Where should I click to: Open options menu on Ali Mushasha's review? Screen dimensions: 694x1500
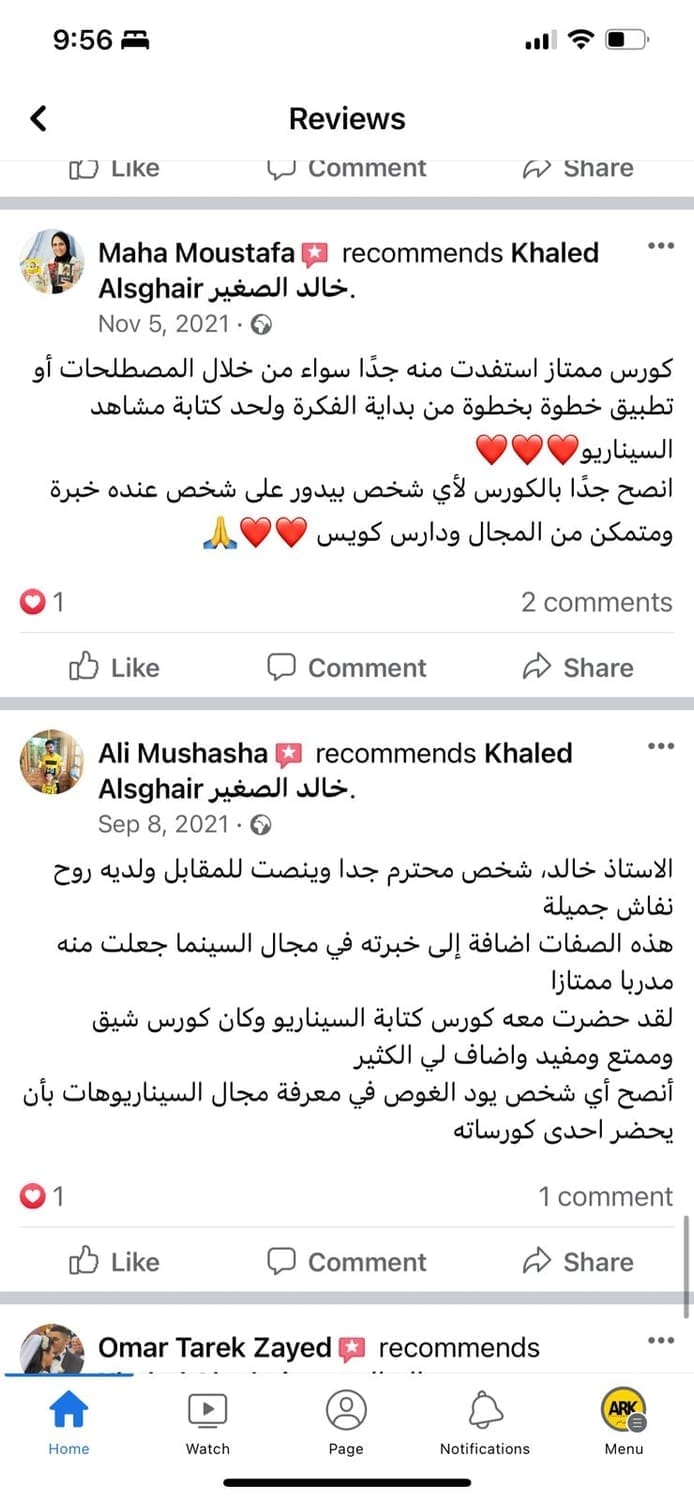[661, 746]
